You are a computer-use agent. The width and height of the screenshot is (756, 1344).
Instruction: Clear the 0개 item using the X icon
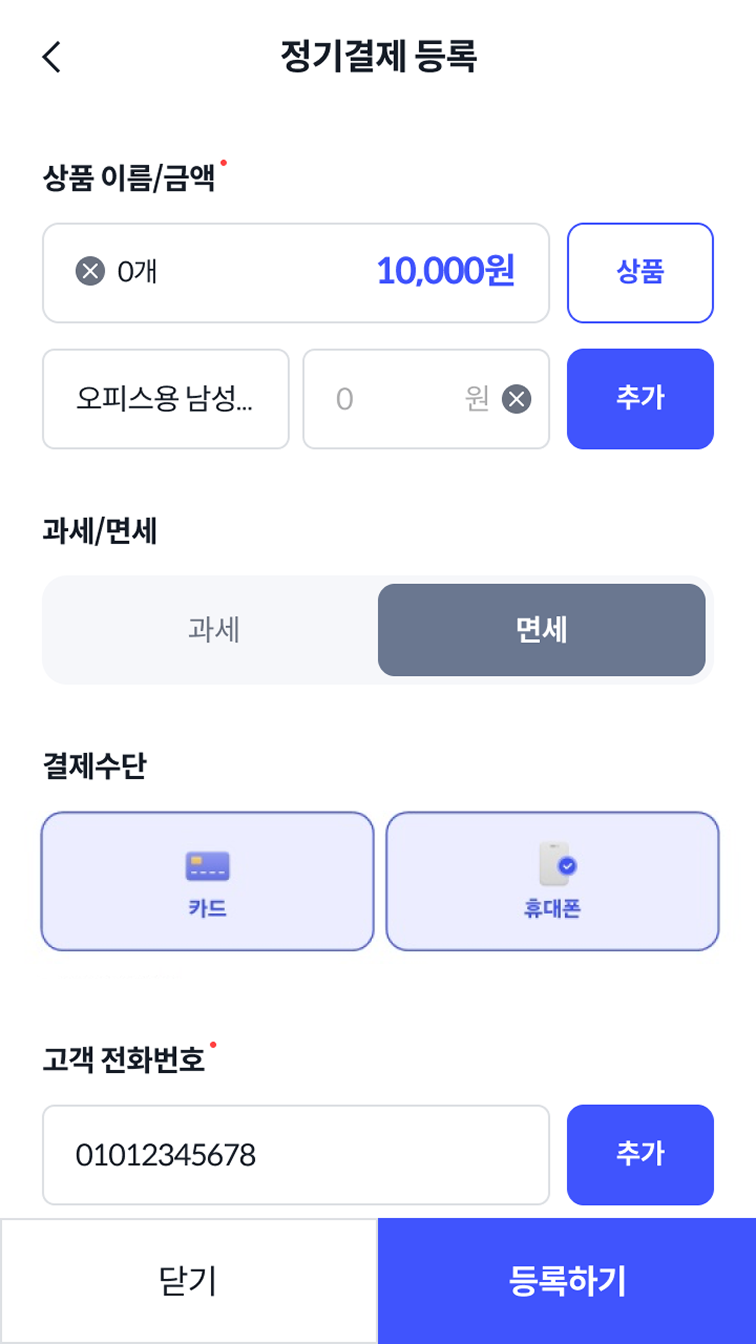click(88, 272)
